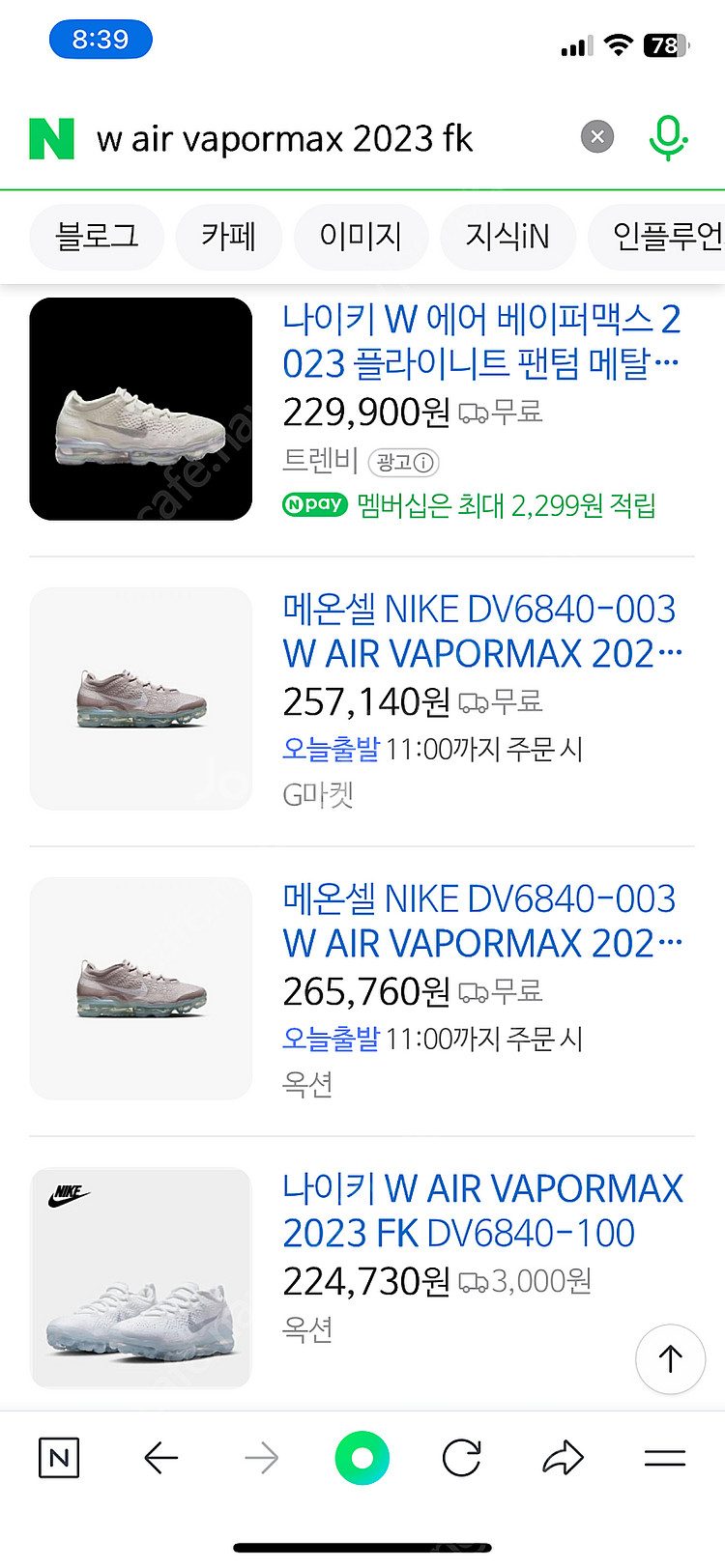Image resolution: width=725 pixels, height=1568 pixels.
Task: Jump back to top with the arrow button
Action: click(670, 1358)
